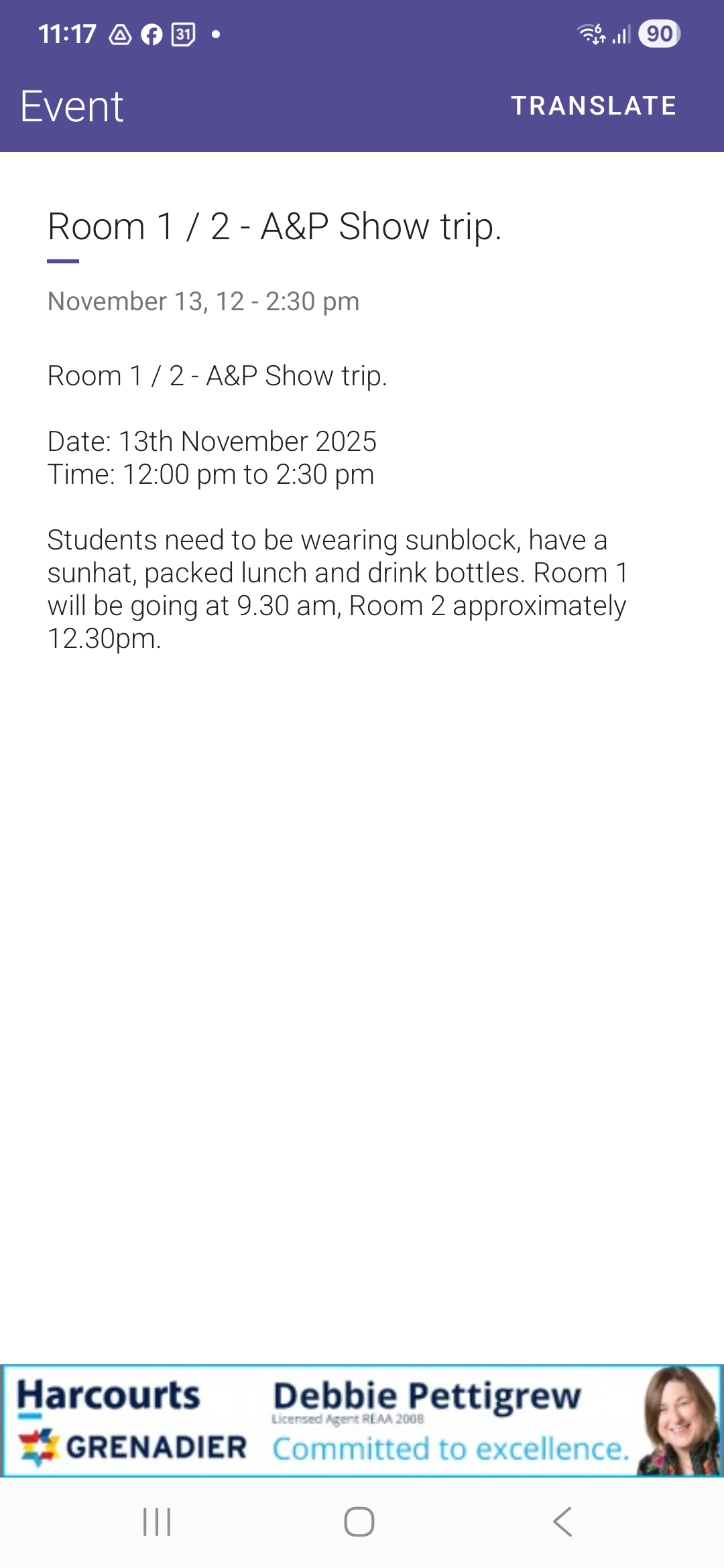The height and width of the screenshot is (1568, 724).
Task: Return to the home screen
Action: point(359,1522)
